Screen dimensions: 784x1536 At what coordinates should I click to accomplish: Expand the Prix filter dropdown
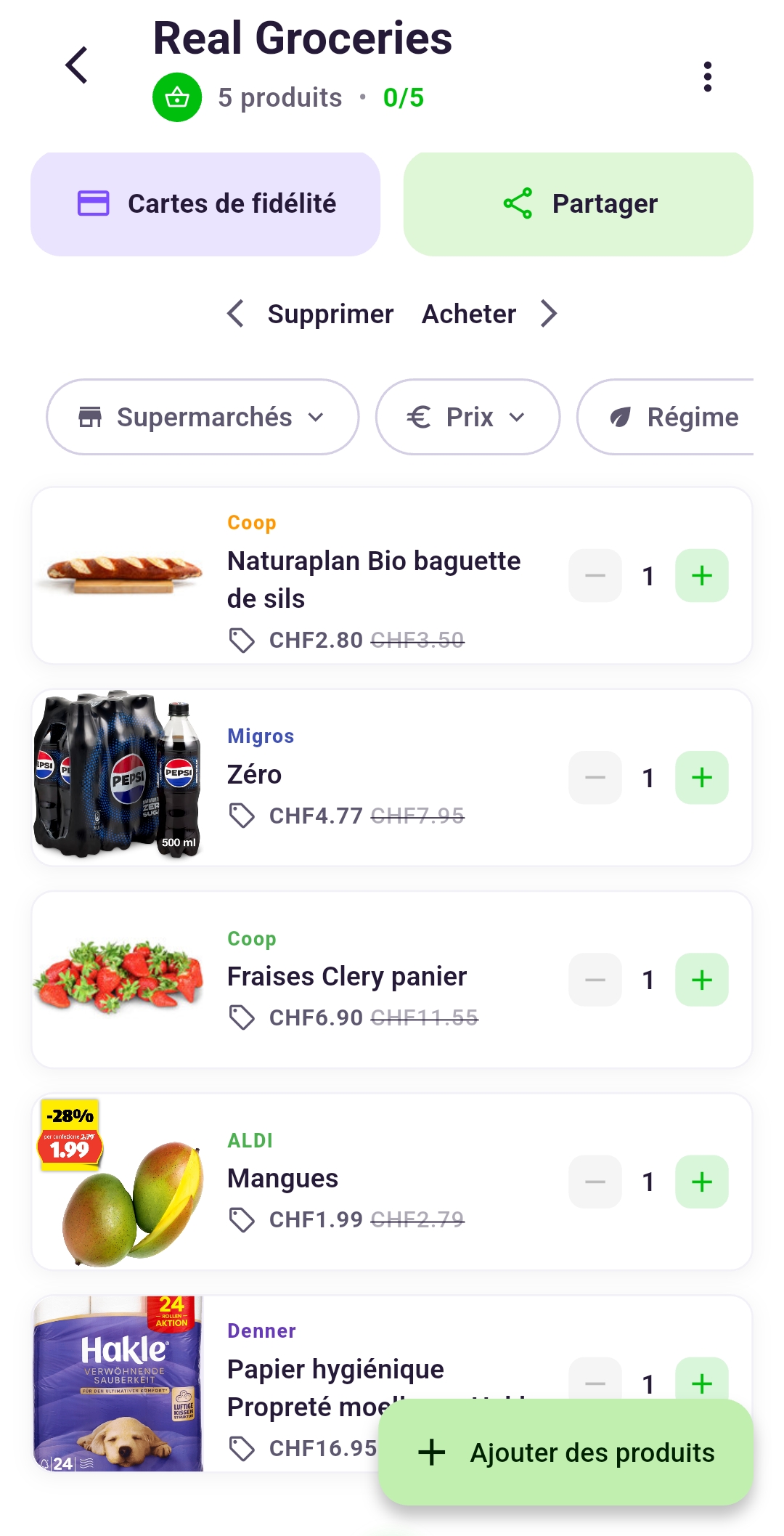tap(517, 418)
